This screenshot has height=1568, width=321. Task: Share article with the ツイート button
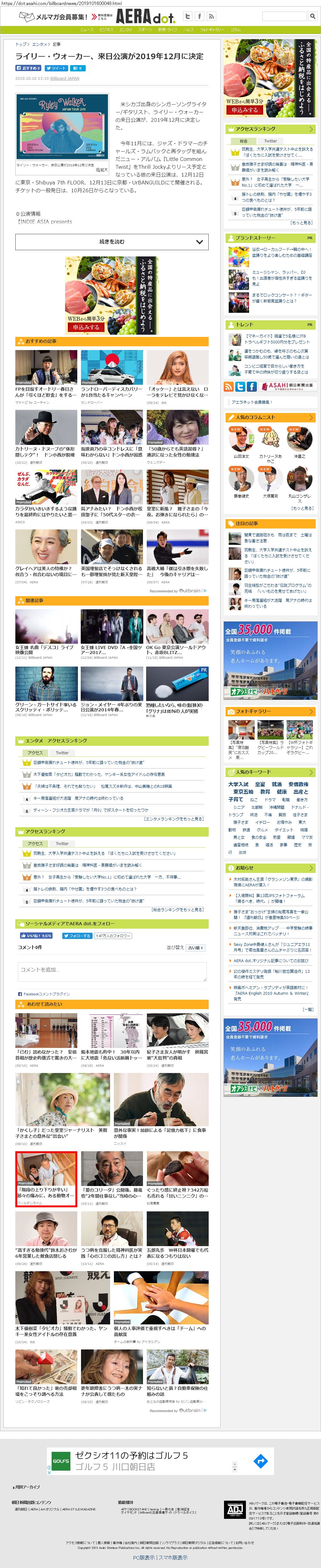point(56,68)
